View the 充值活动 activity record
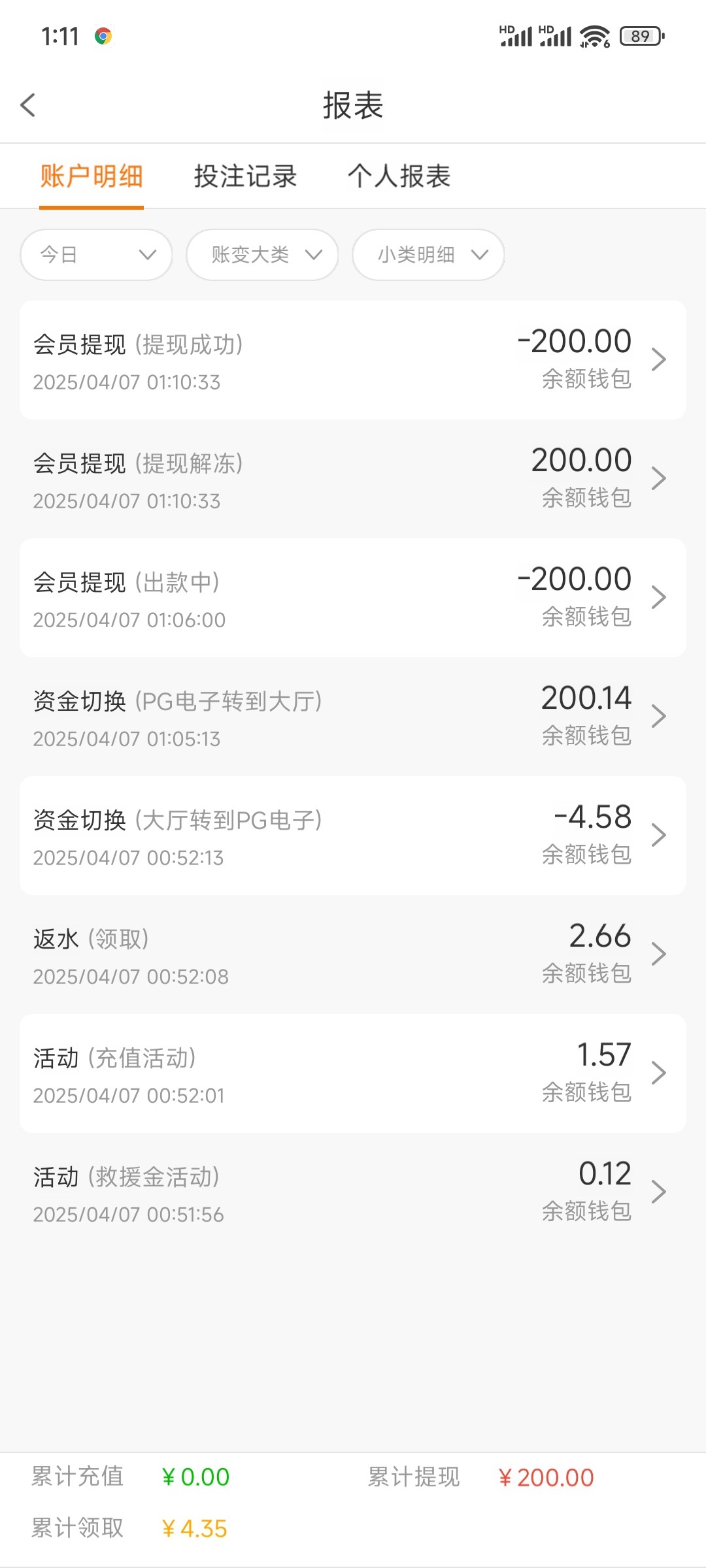706x1568 pixels. click(353, 1073)
